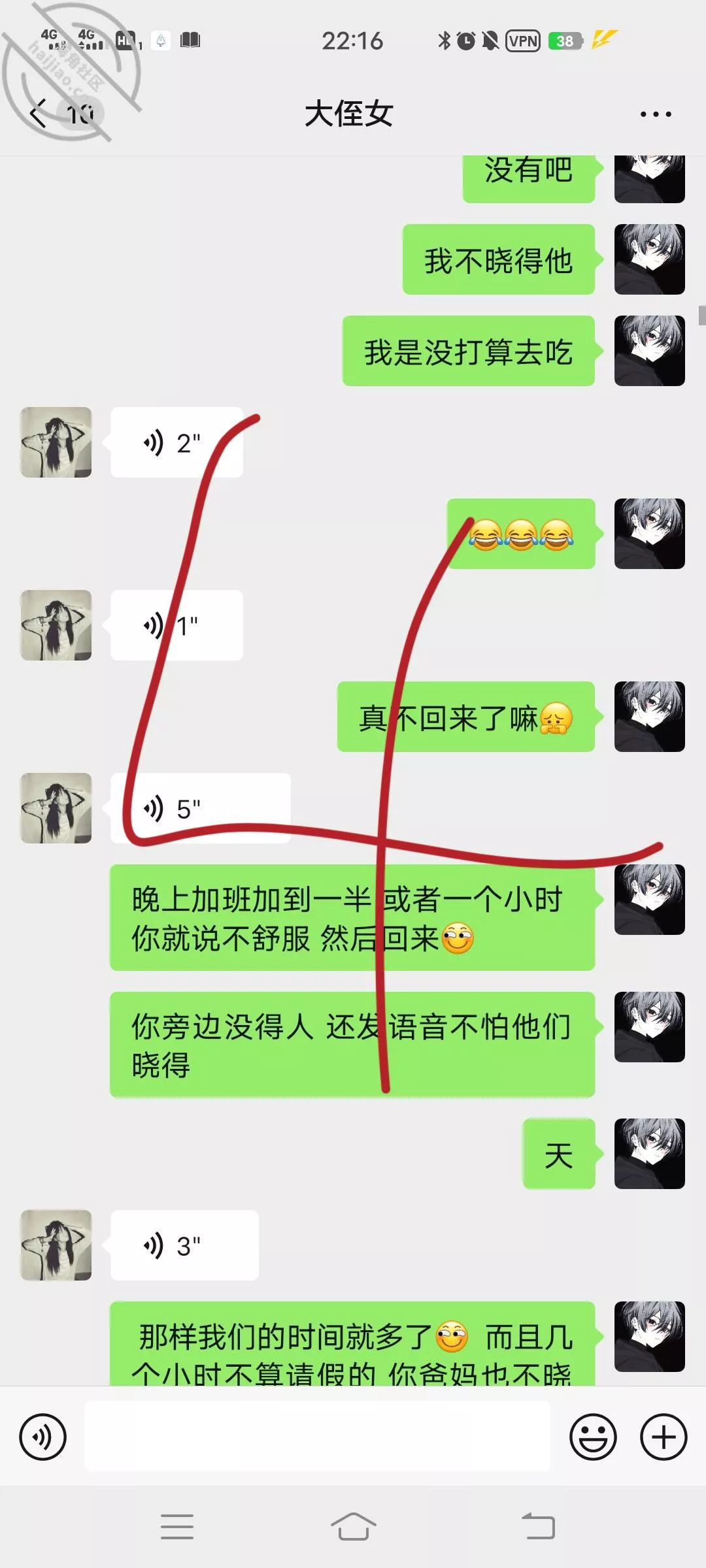Open the contact's avatar next to the 2" voice message
Viewport: 706px width, 1568px height.
pos(56,443)
